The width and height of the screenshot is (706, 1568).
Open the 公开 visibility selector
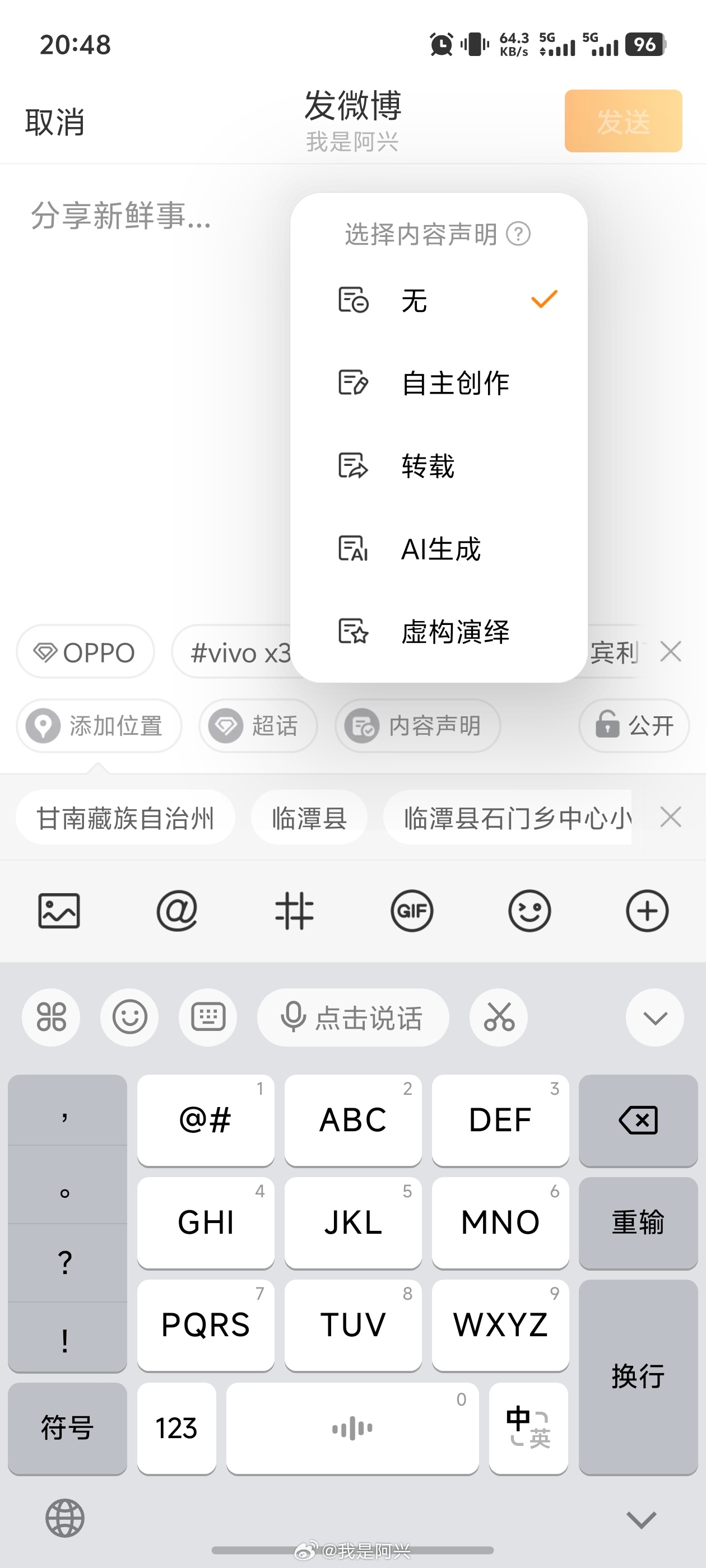click(x=633, y=726)
